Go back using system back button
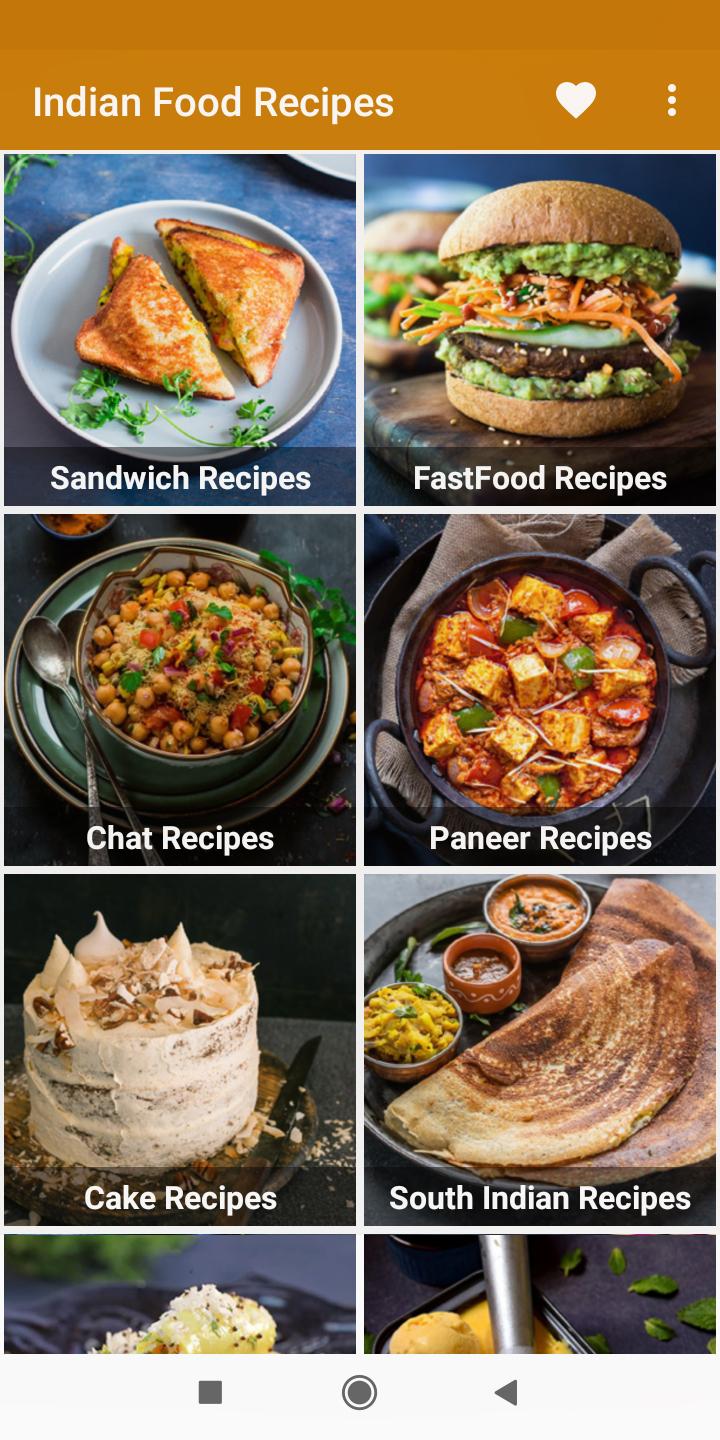This screenshot has height=1440, width=720. coord(506,1392)
